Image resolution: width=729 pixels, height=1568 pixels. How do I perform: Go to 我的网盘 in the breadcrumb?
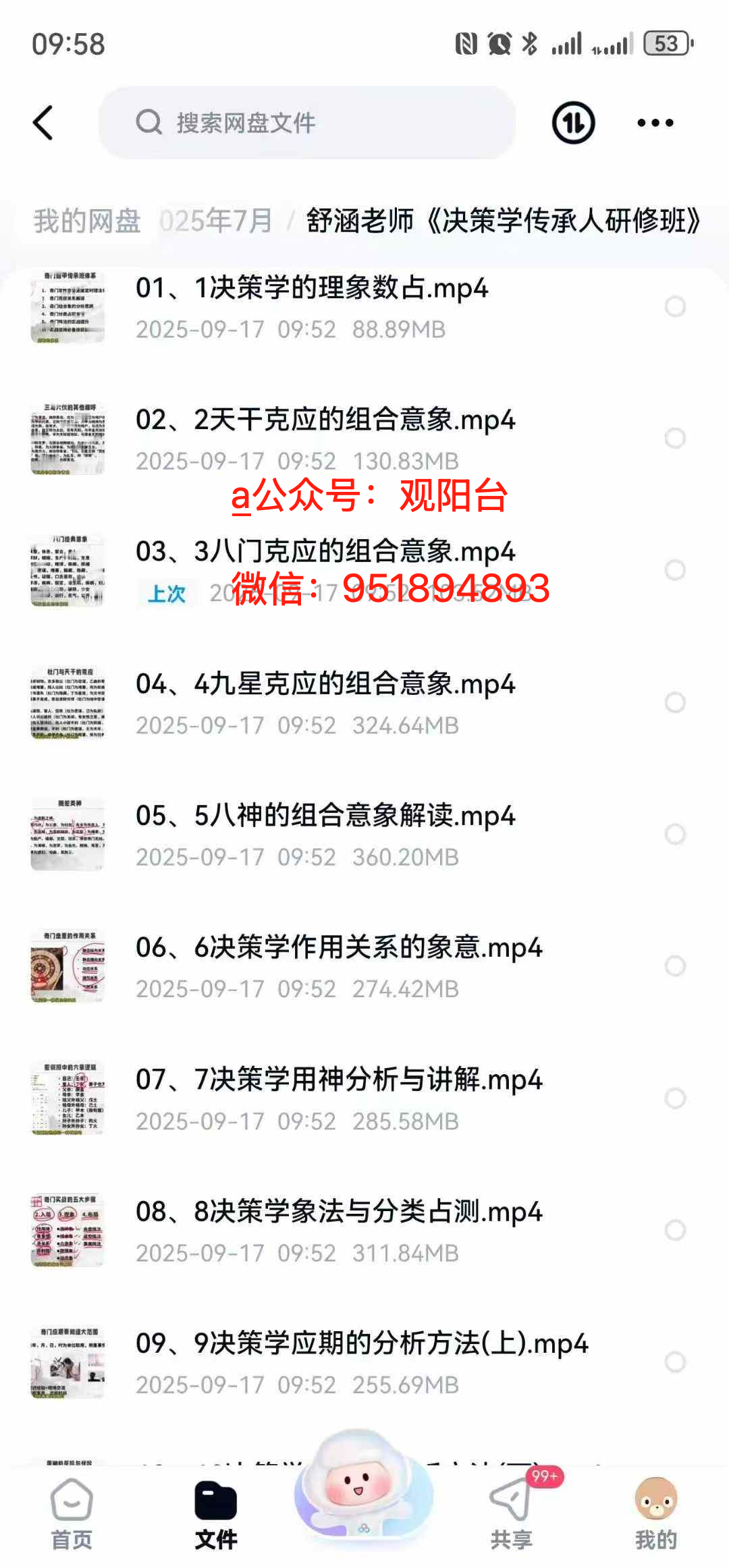click(x=87, y=221)
